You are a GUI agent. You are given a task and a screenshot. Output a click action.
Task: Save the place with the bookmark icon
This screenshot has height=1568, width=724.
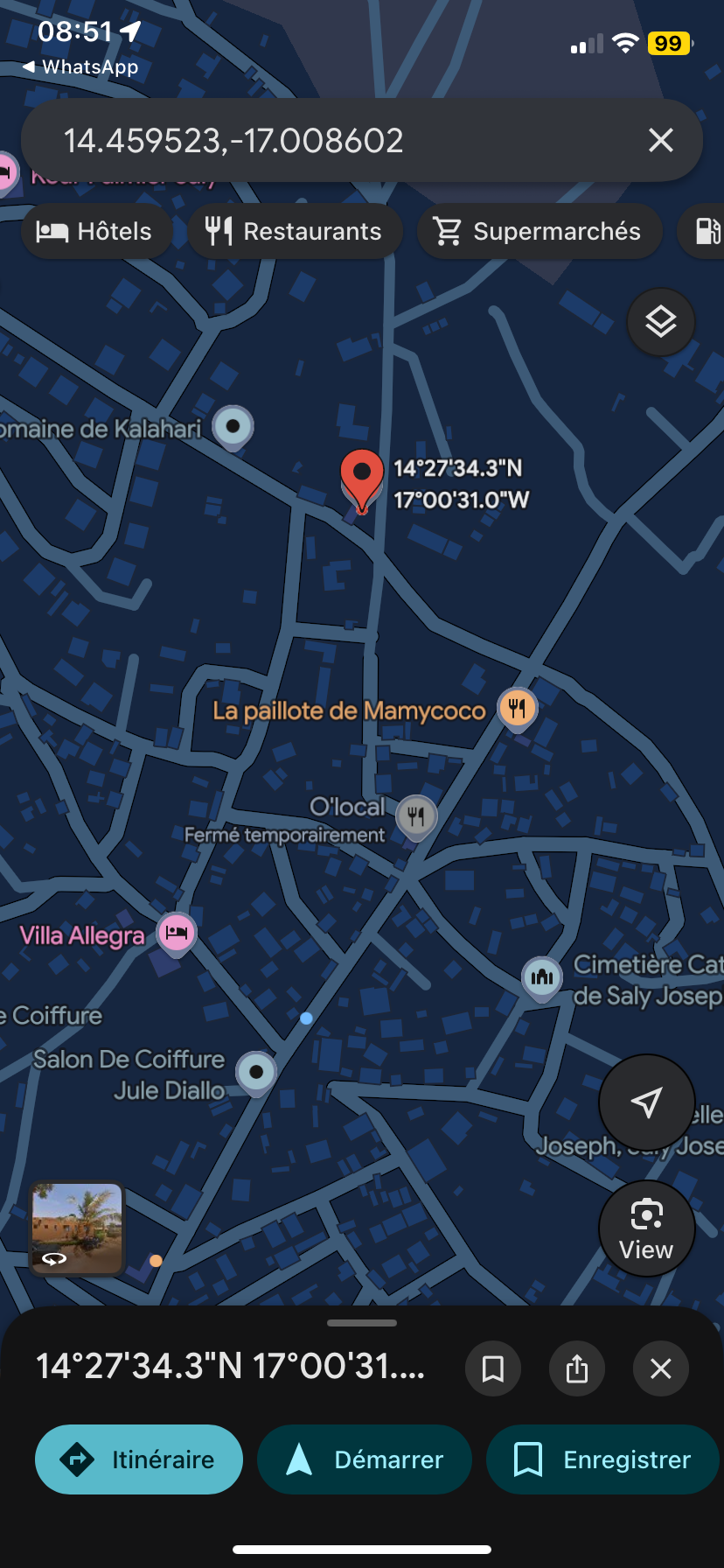pyautogui.click(x=493, y=1368)
